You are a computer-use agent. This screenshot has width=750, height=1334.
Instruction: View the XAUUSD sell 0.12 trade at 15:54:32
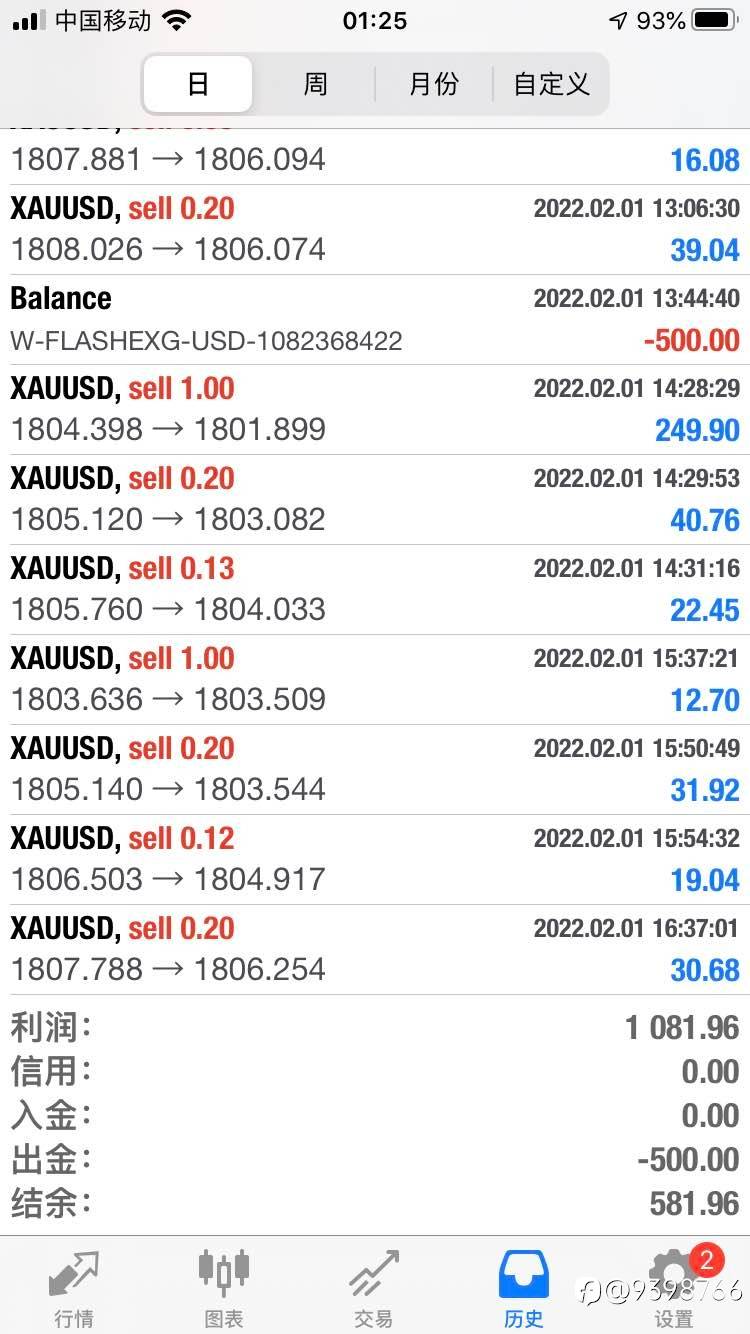point(375,860)
